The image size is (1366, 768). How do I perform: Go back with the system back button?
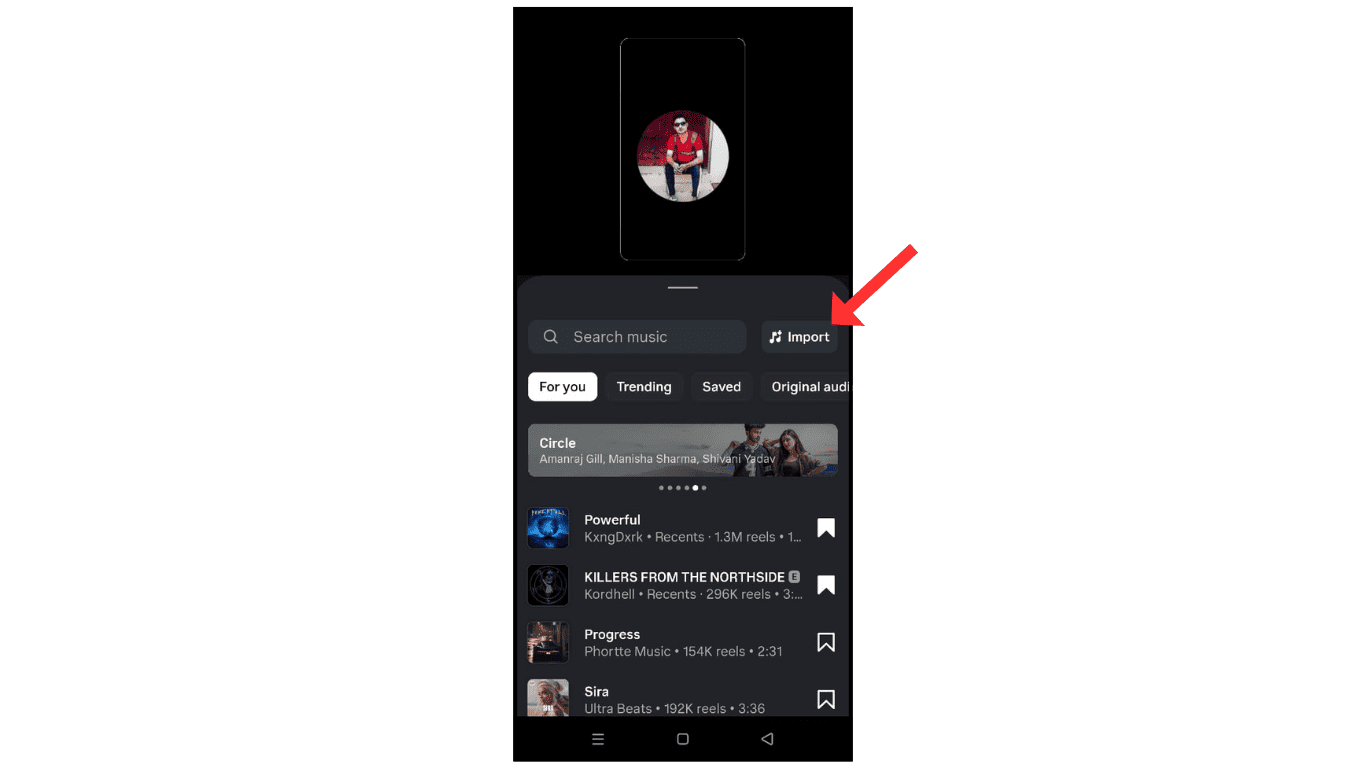(x=767, y=739)
